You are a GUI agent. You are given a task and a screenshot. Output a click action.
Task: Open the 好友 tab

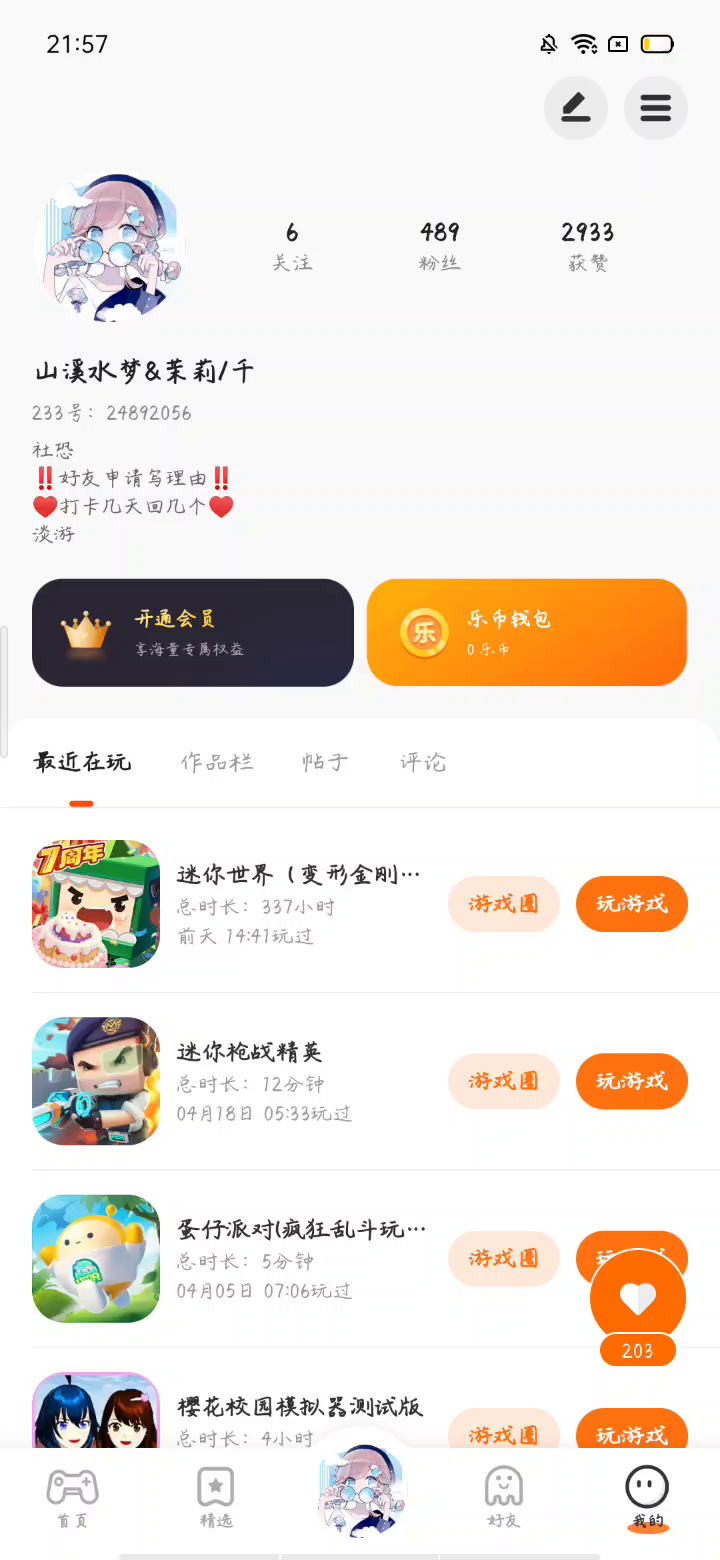[504, 1498]
